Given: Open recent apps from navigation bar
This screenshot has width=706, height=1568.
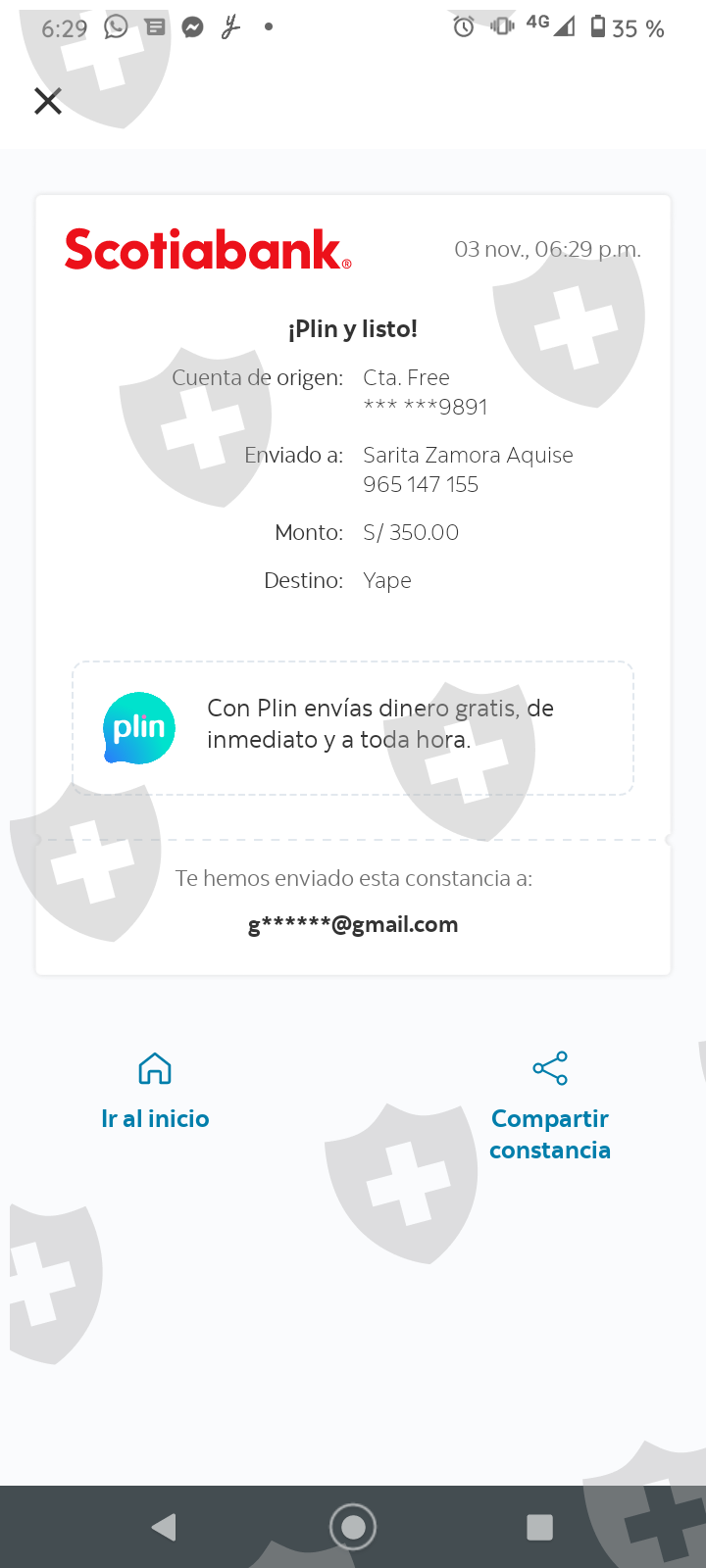Looking at the screenshot, I should 540,1527.
